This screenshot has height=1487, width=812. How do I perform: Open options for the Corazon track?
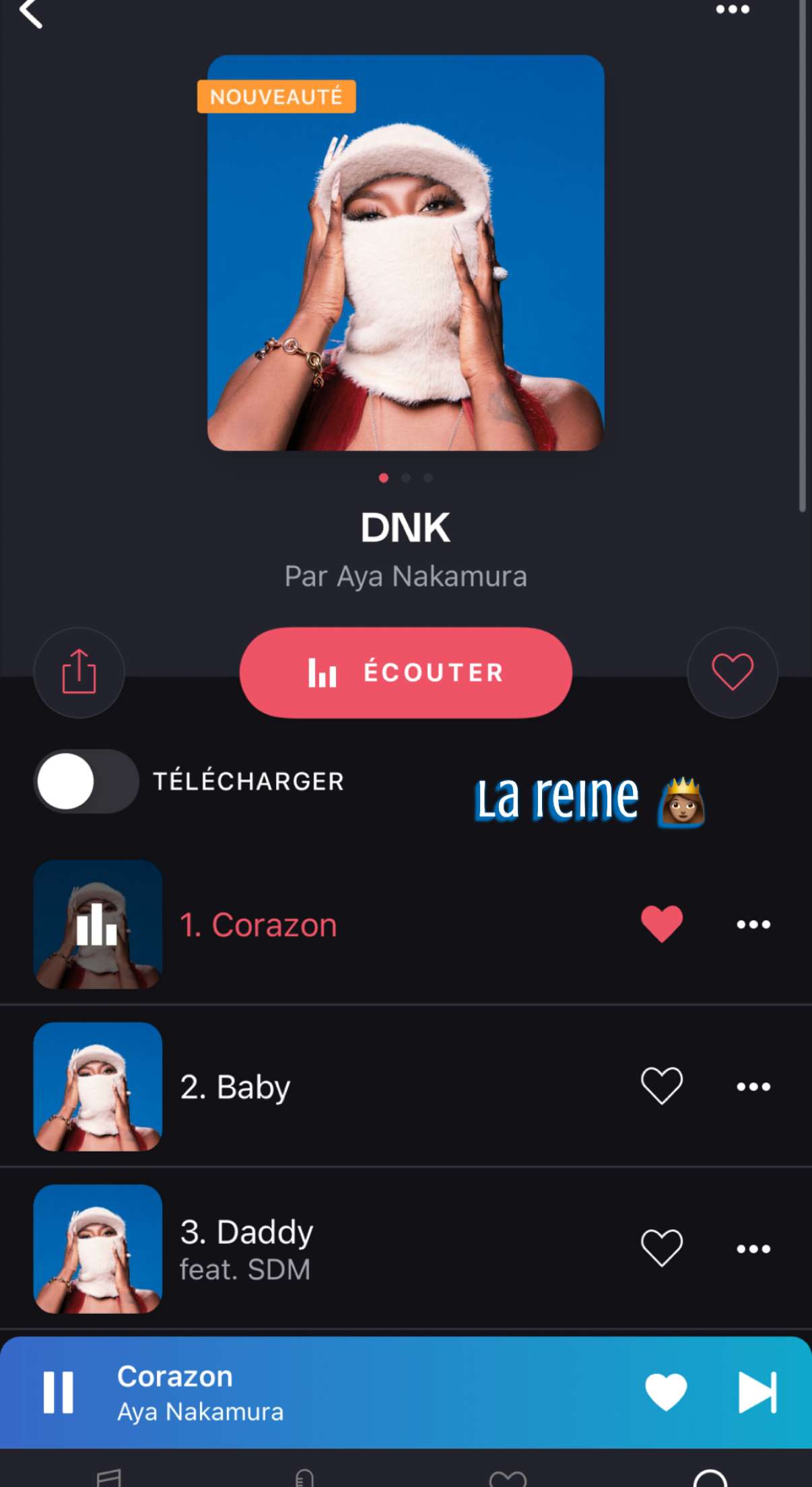[x=753, y=925]
